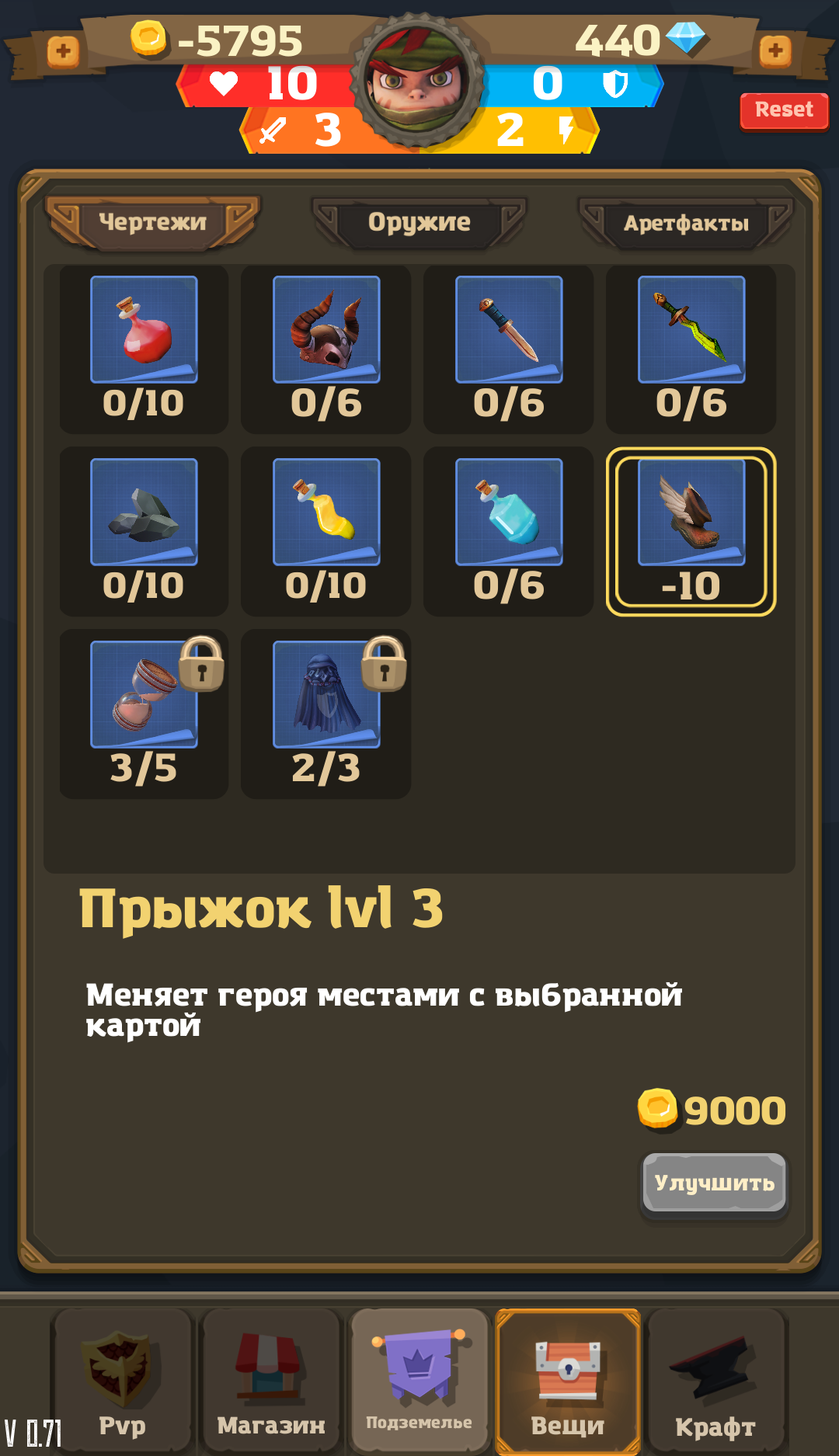Open the Магазин shop tab
This screenshot has width=839, height=1456.
point(270,1381)
